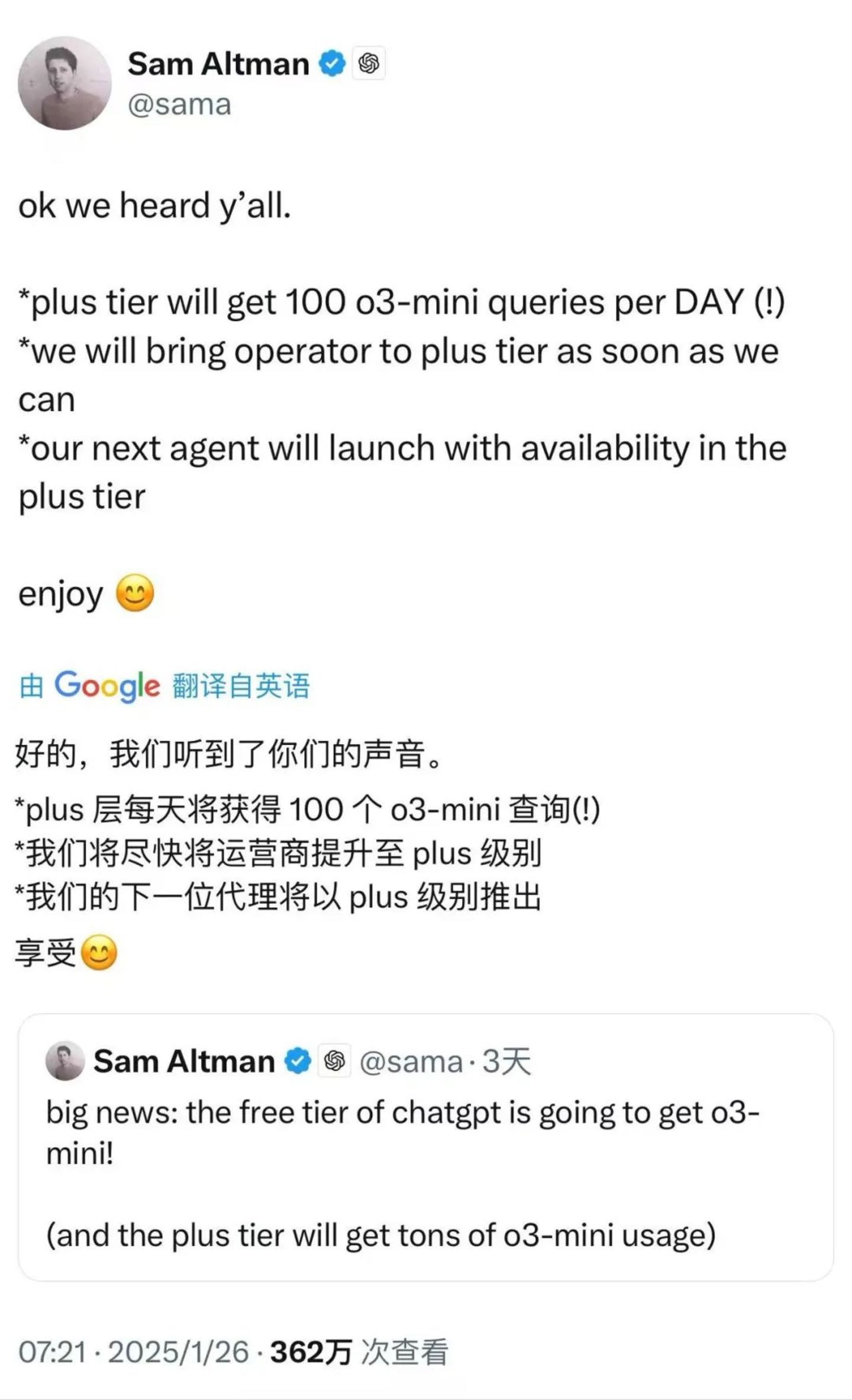852x1400 pixels.
Task: Tap the @sama handle in the header
Action: click(x=179, y=105)
